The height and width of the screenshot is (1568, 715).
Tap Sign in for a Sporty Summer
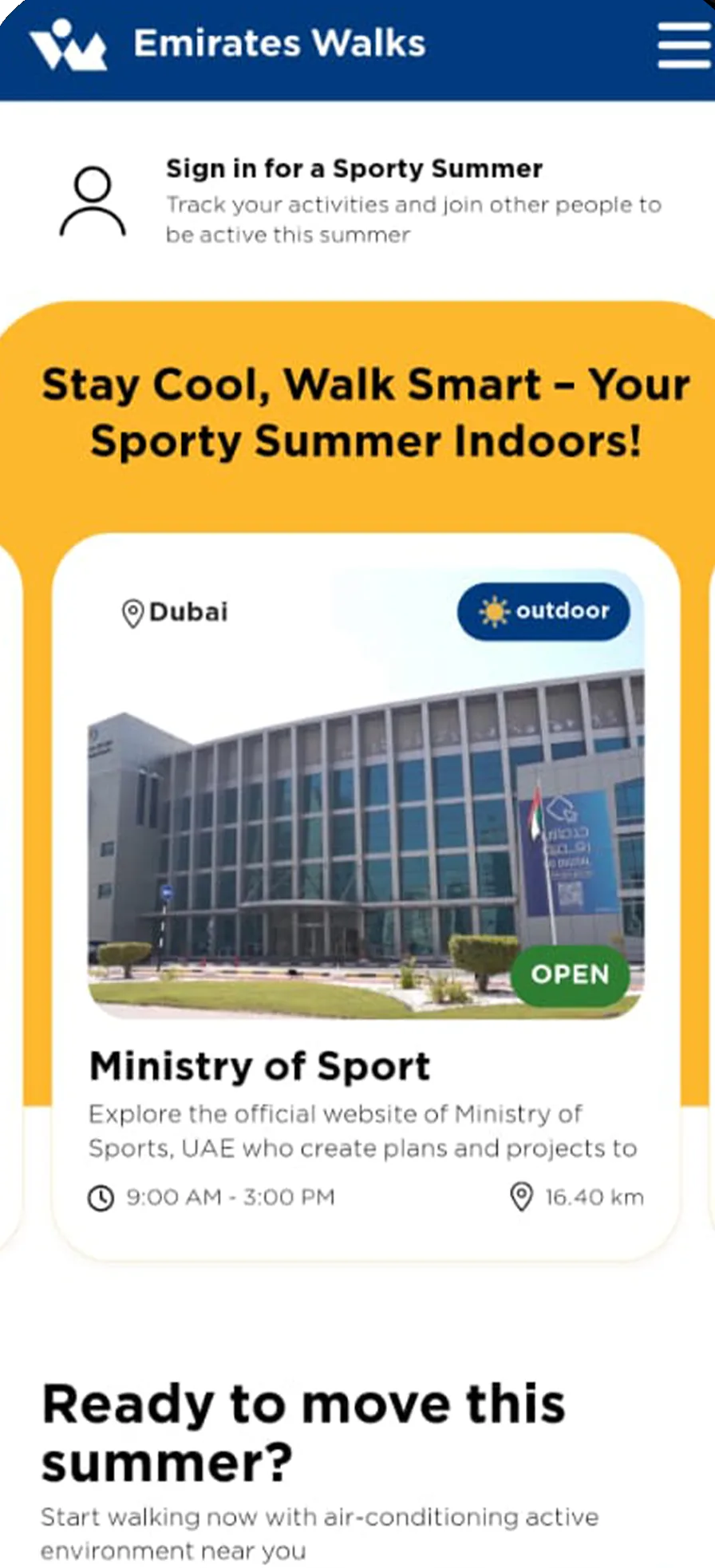tap(354, 169)
